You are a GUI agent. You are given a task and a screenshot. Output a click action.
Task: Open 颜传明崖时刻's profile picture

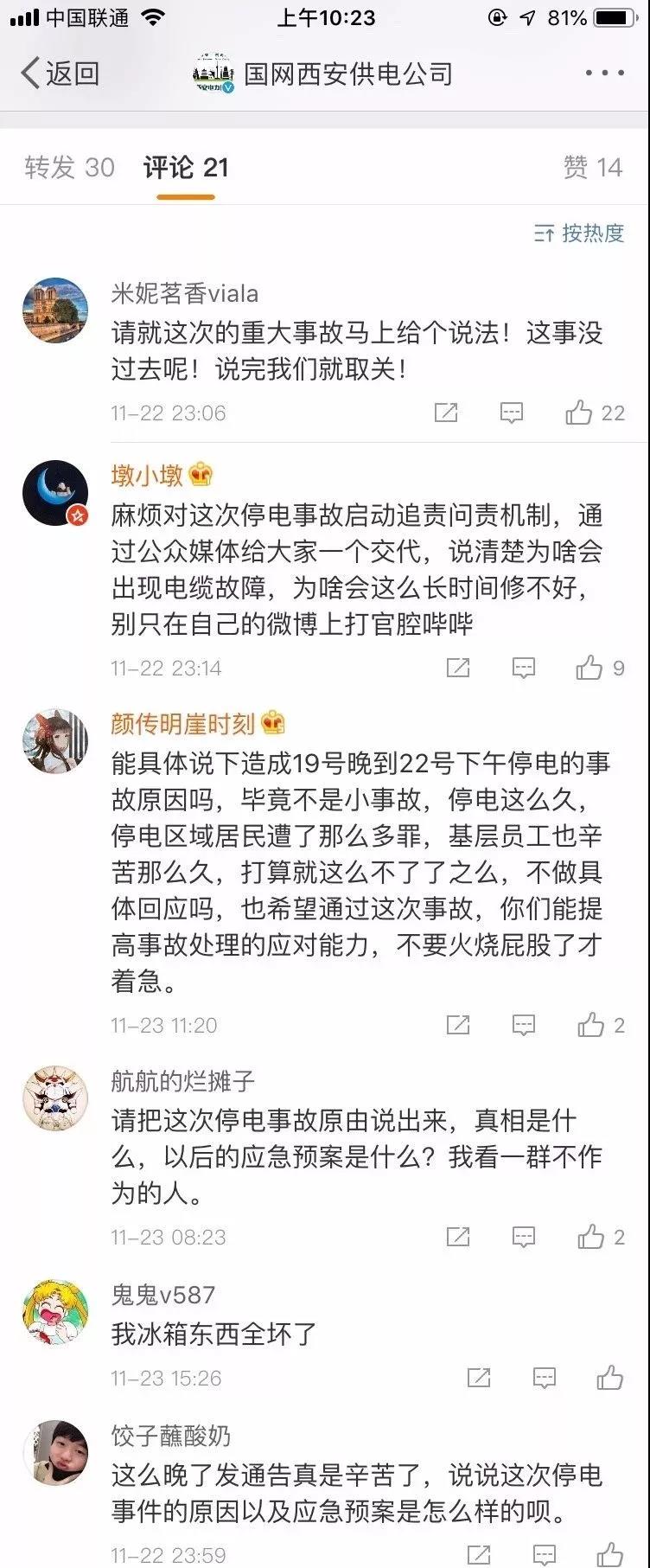(55, 741)
